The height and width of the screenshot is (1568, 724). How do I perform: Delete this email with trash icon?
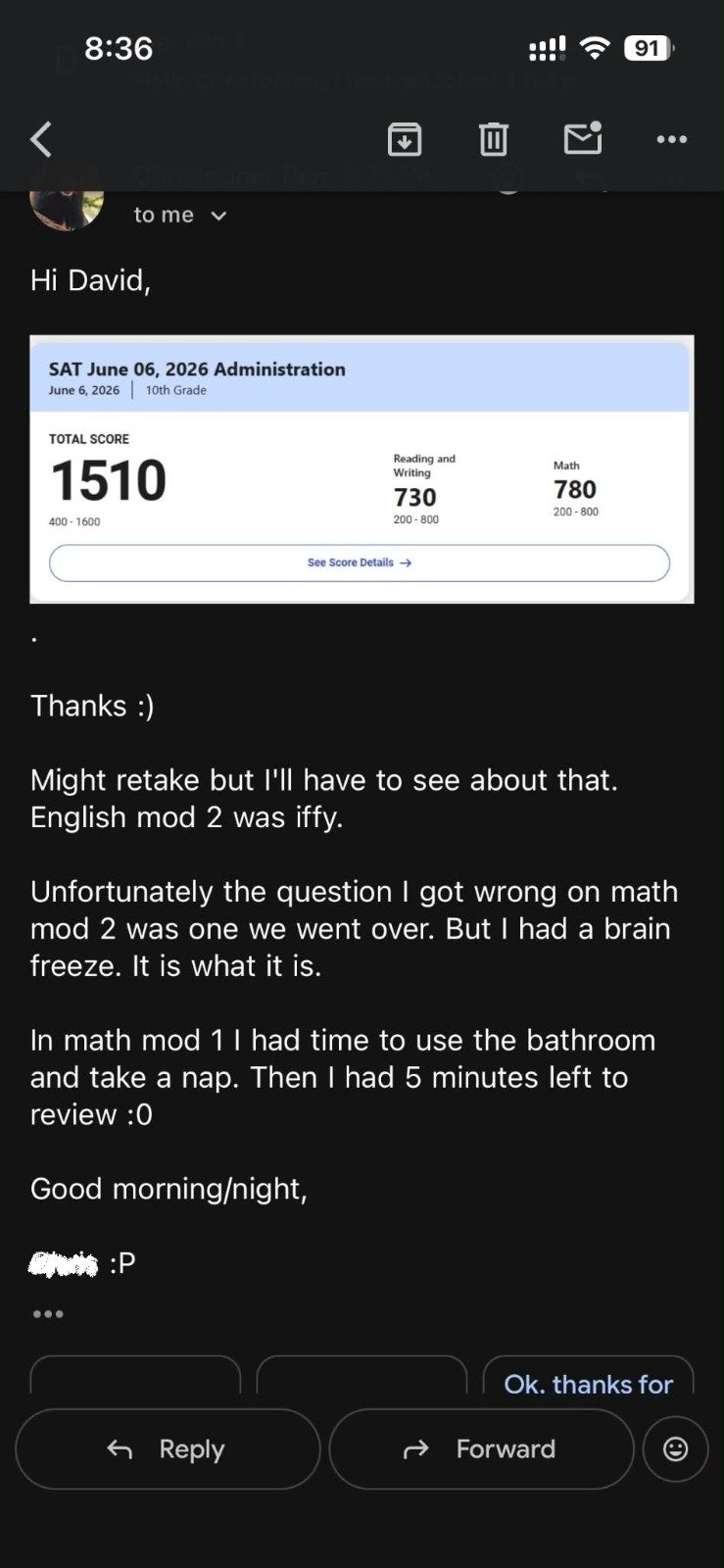493,139
